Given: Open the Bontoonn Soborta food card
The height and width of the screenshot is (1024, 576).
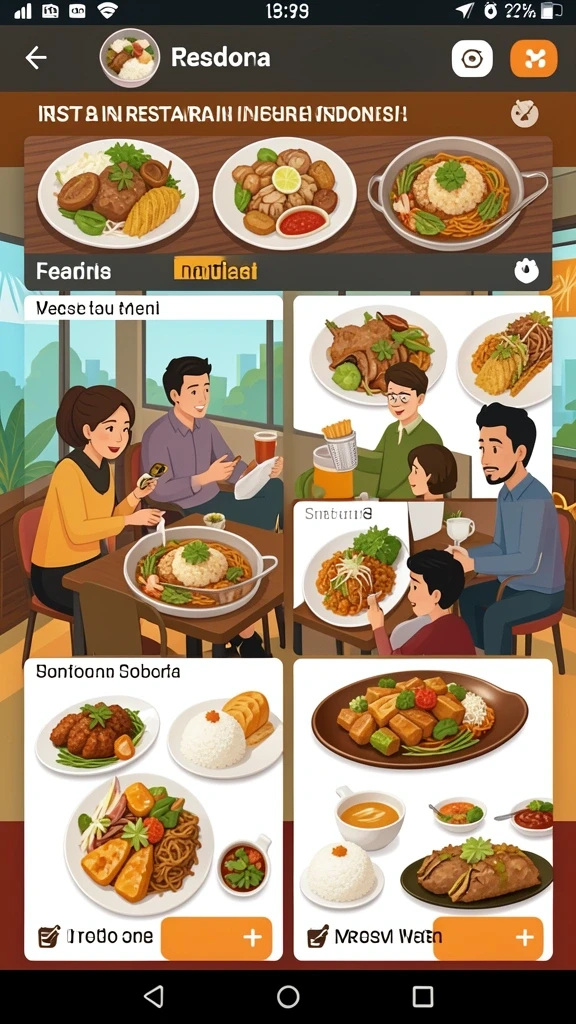Looking at the screenshot, I should pyautogui.click(x=153, y=809).
